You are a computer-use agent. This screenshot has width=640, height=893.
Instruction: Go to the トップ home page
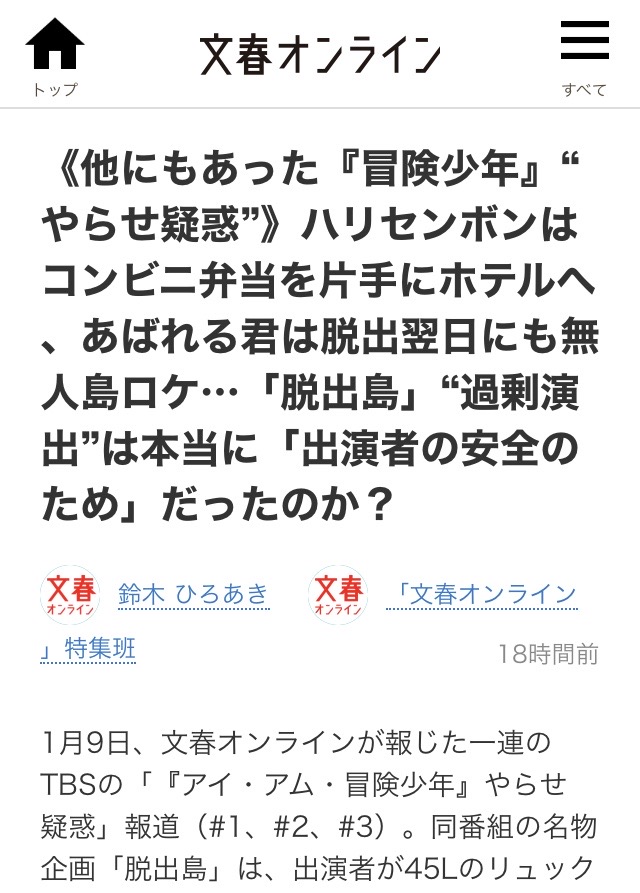[x=54, y=56]
